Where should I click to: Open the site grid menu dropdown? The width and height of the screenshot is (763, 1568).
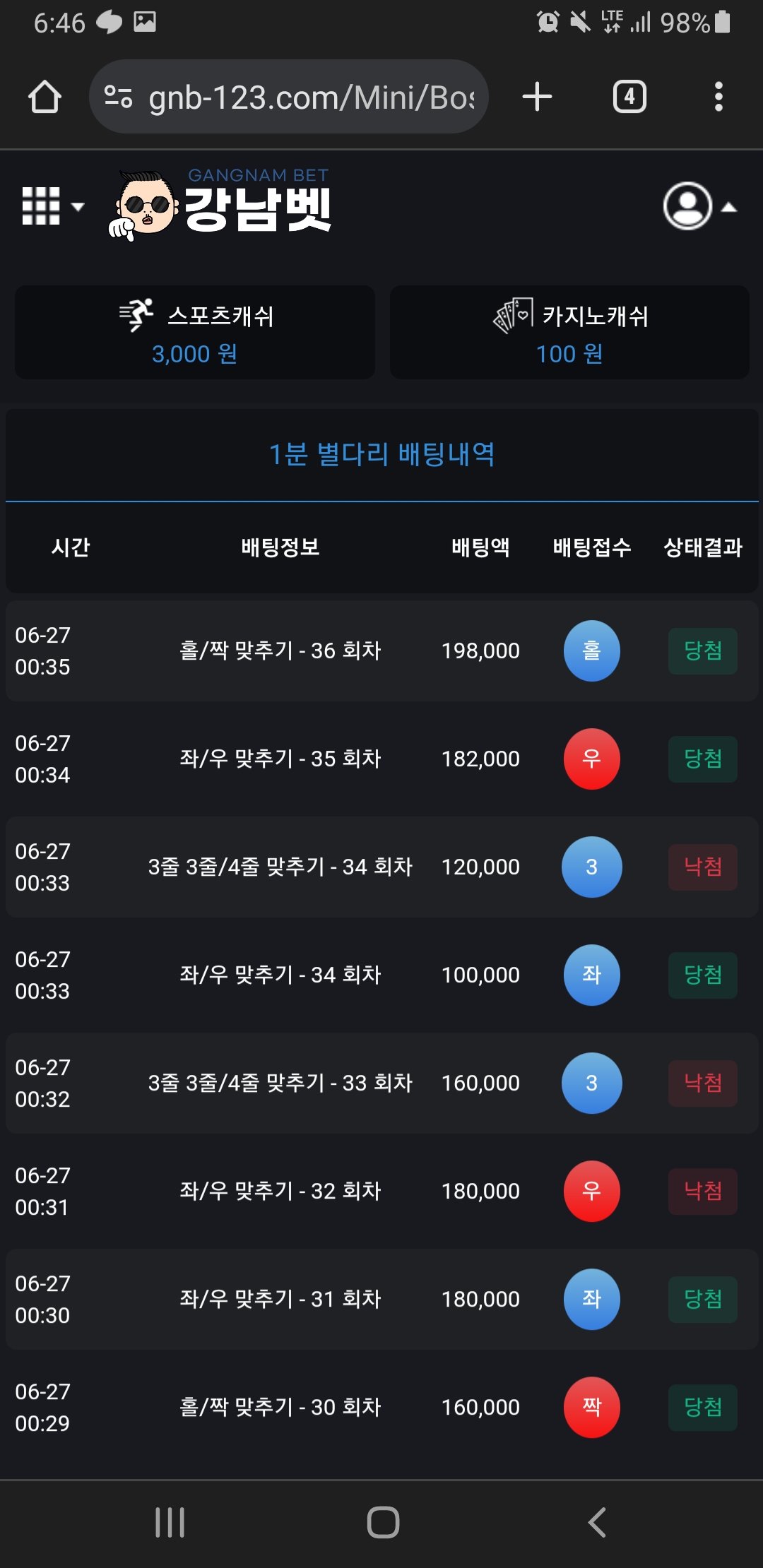coord(52,206)
